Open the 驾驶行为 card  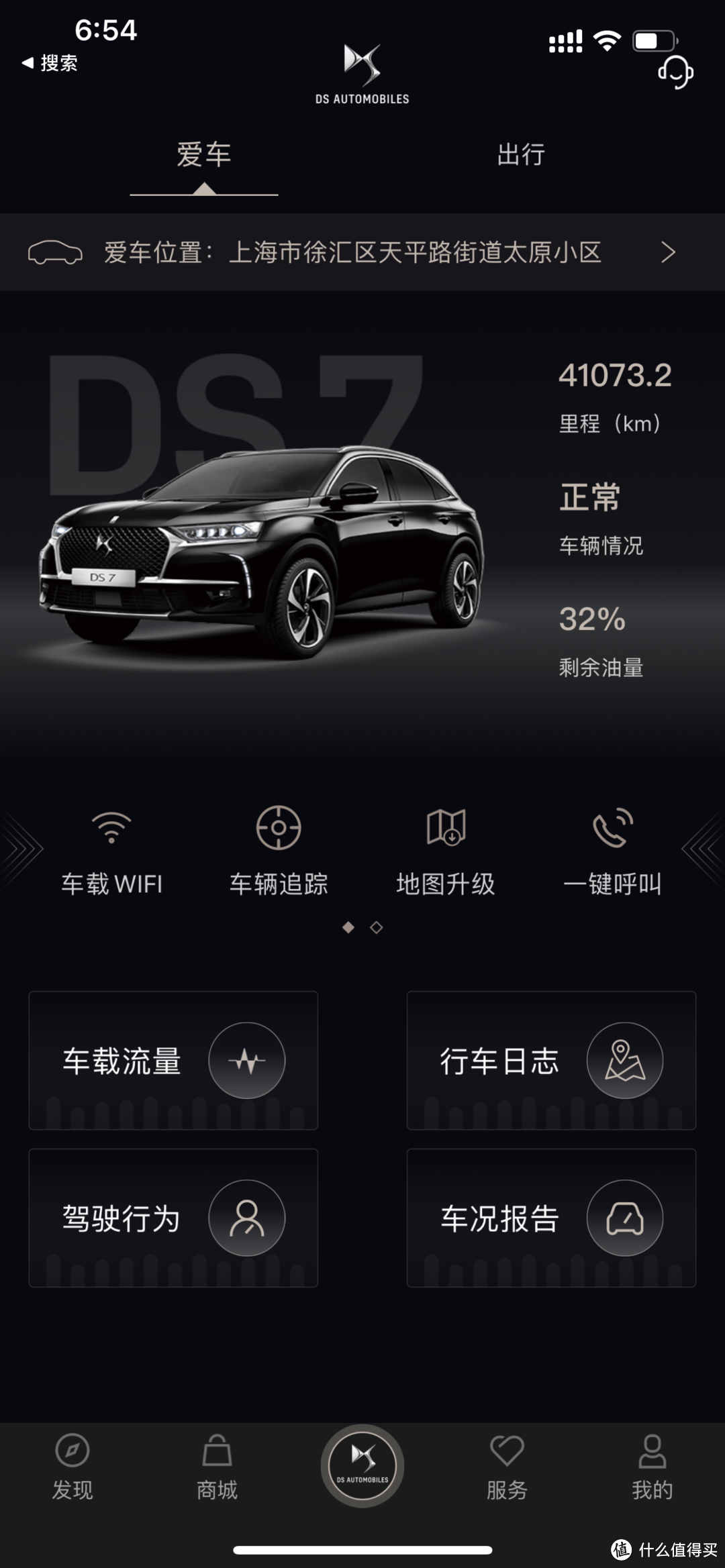pyautogui.click(x=173, y=1218)
